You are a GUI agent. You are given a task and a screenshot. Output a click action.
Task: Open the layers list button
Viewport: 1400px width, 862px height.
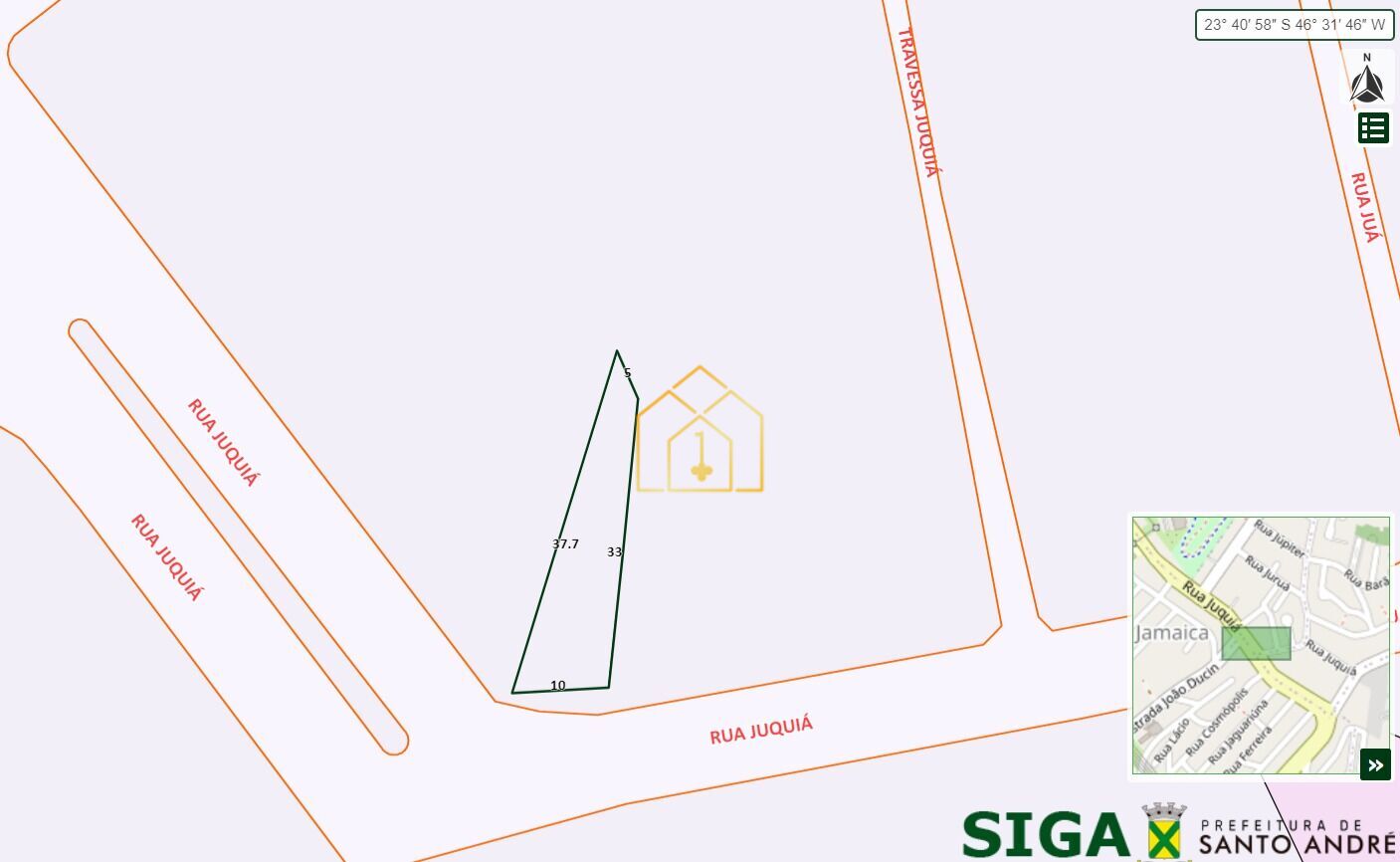coord(1373,127)
